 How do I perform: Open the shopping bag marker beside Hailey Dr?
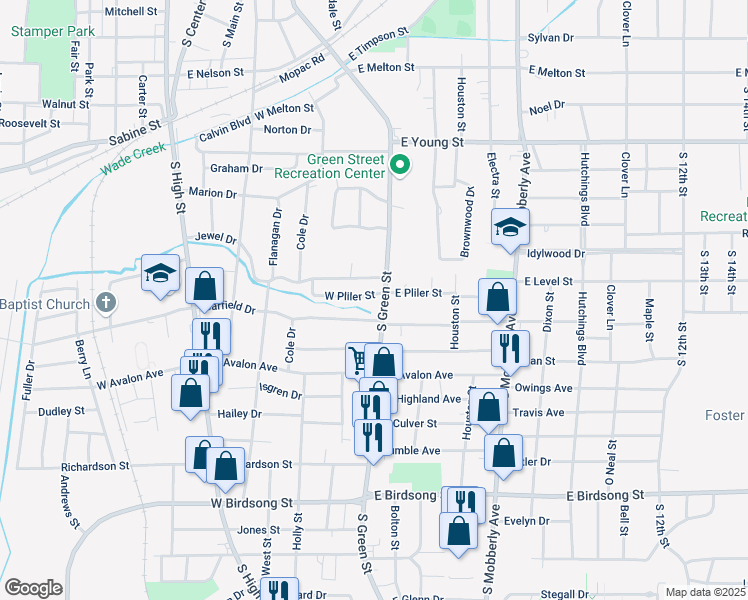(191, 393)
